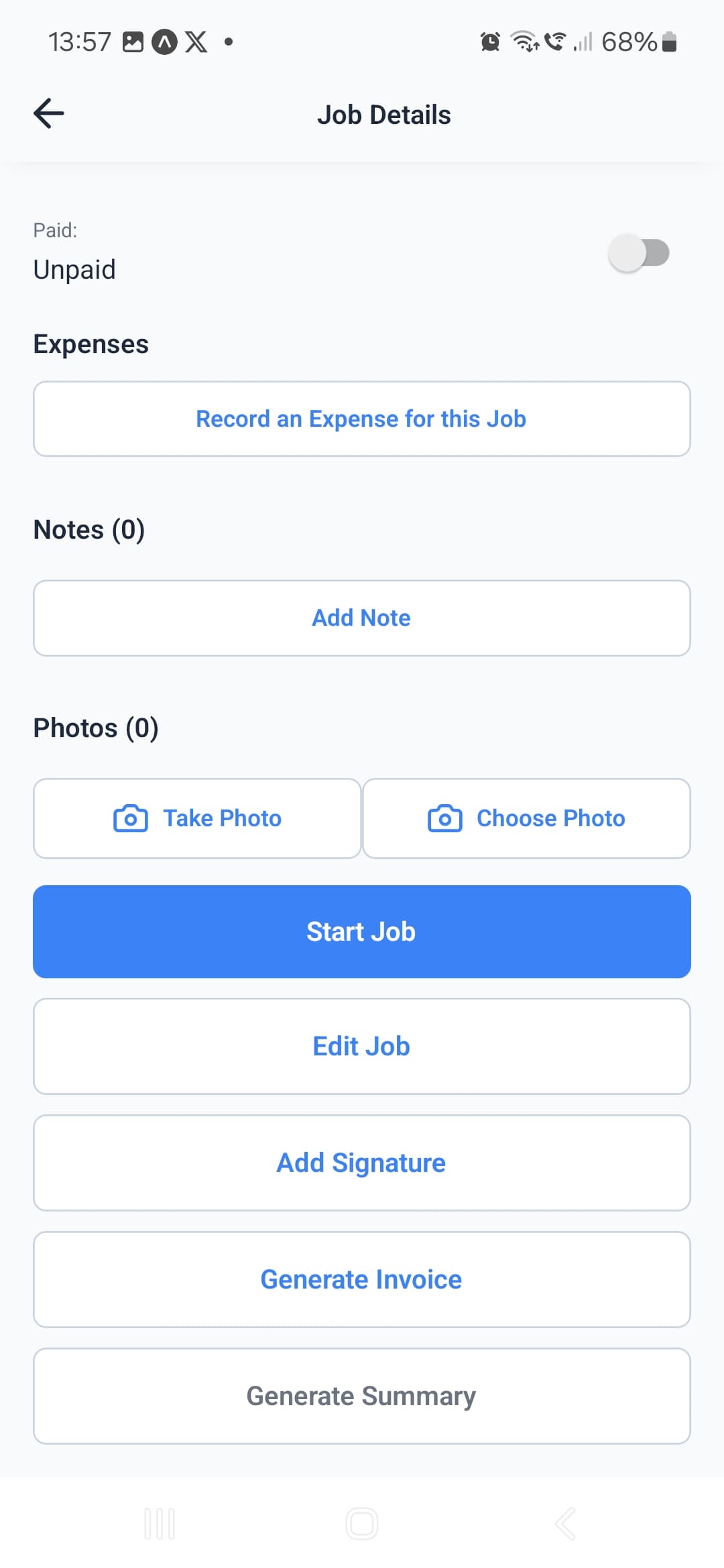The height and width of the screenshot is (1568, 724).
Task: Tap Add Note button
Action: point(362,618)
